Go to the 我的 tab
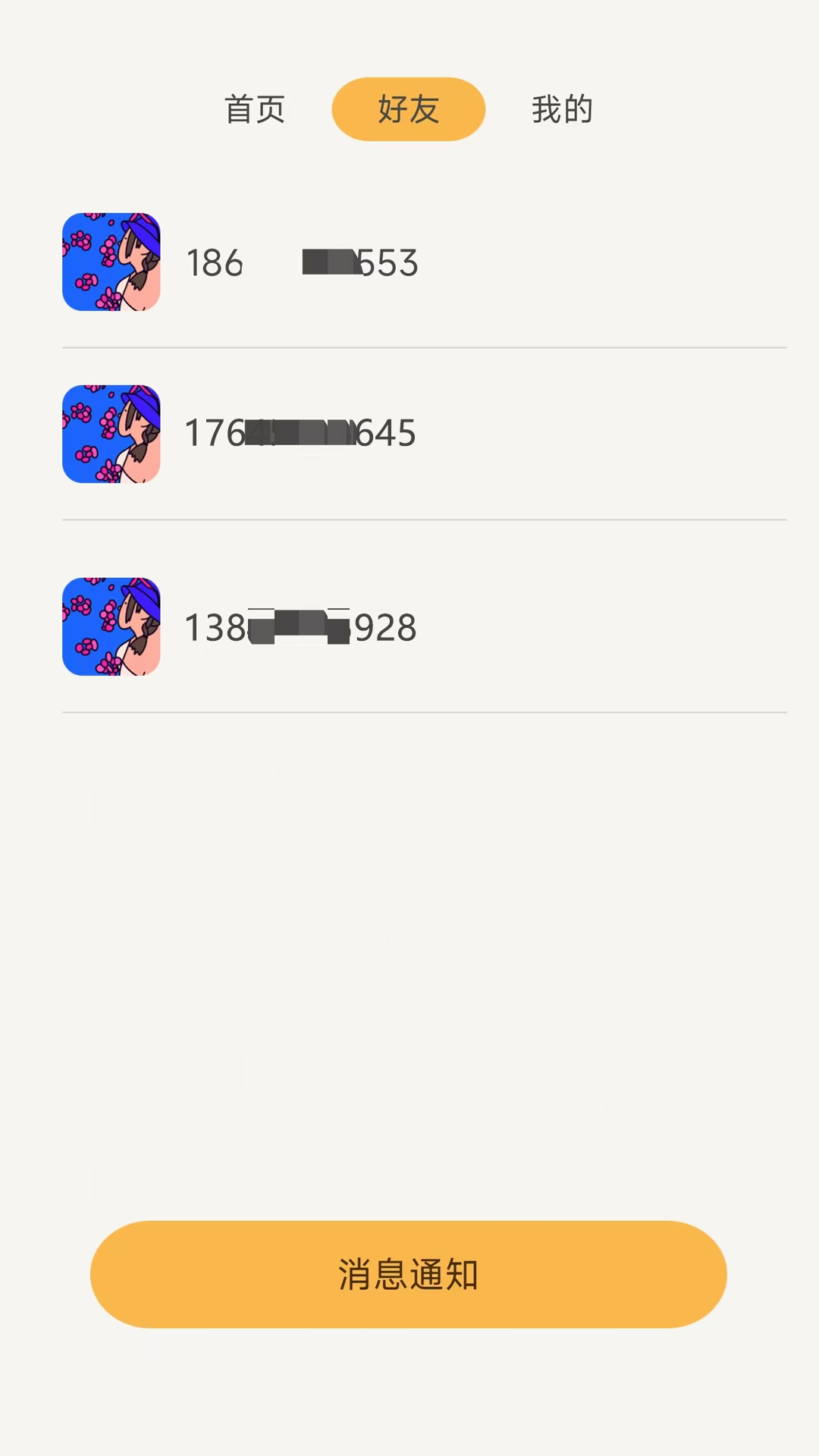 [561, 109]
